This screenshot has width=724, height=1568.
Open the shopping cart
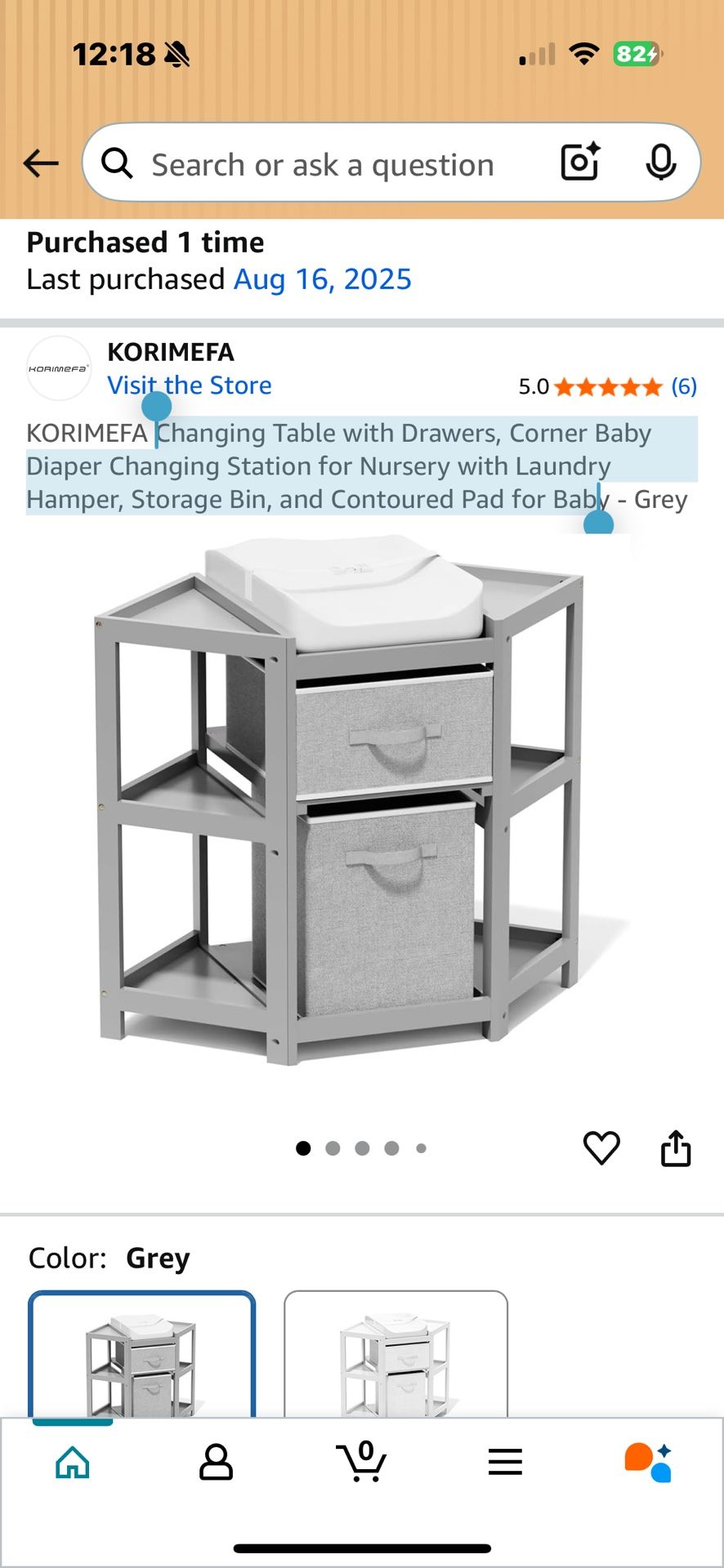pyautogui.click(x=361, y=1462)
